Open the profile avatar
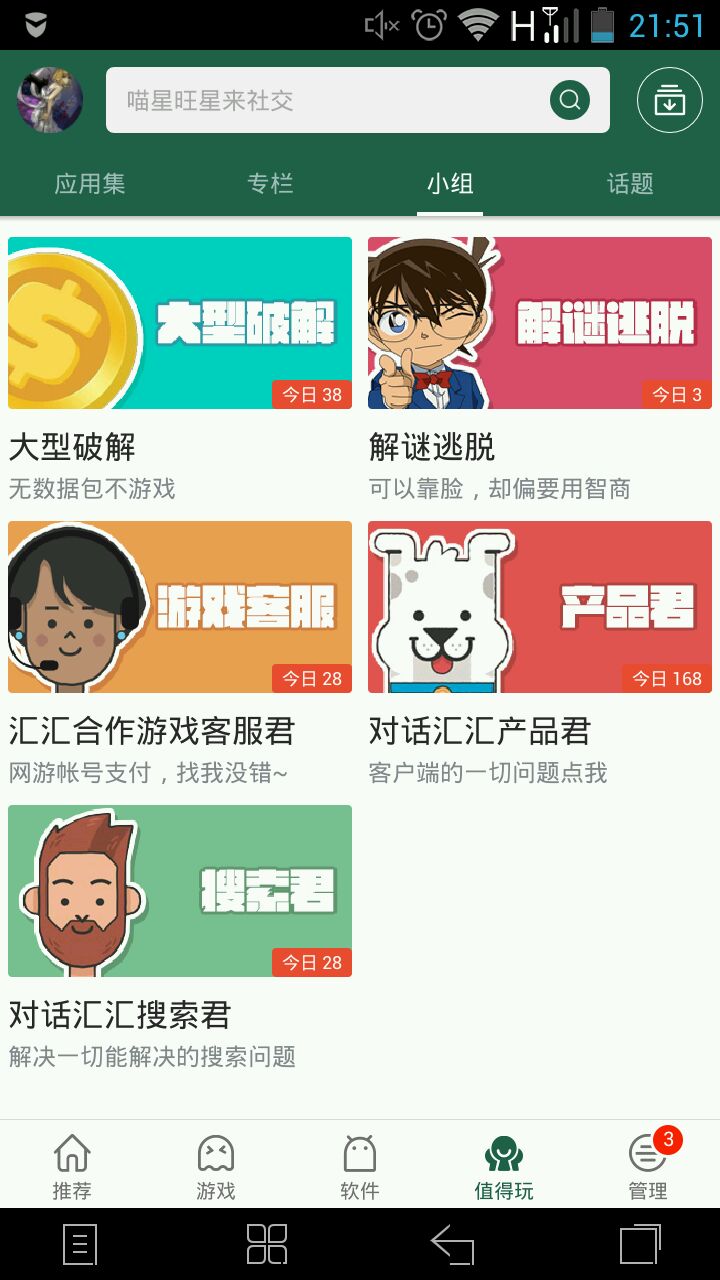Viewport: 720px width, 1280px height. 50,100
